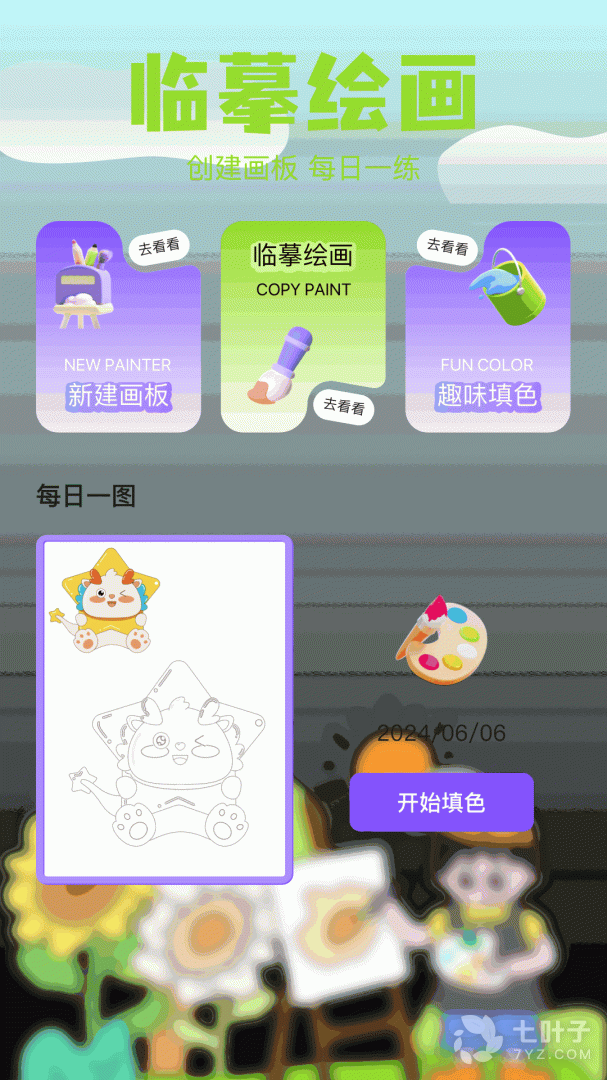Tap 去看看 on the 临摹绘画 card
This screenshot has height=1080, width=607.
344,405
